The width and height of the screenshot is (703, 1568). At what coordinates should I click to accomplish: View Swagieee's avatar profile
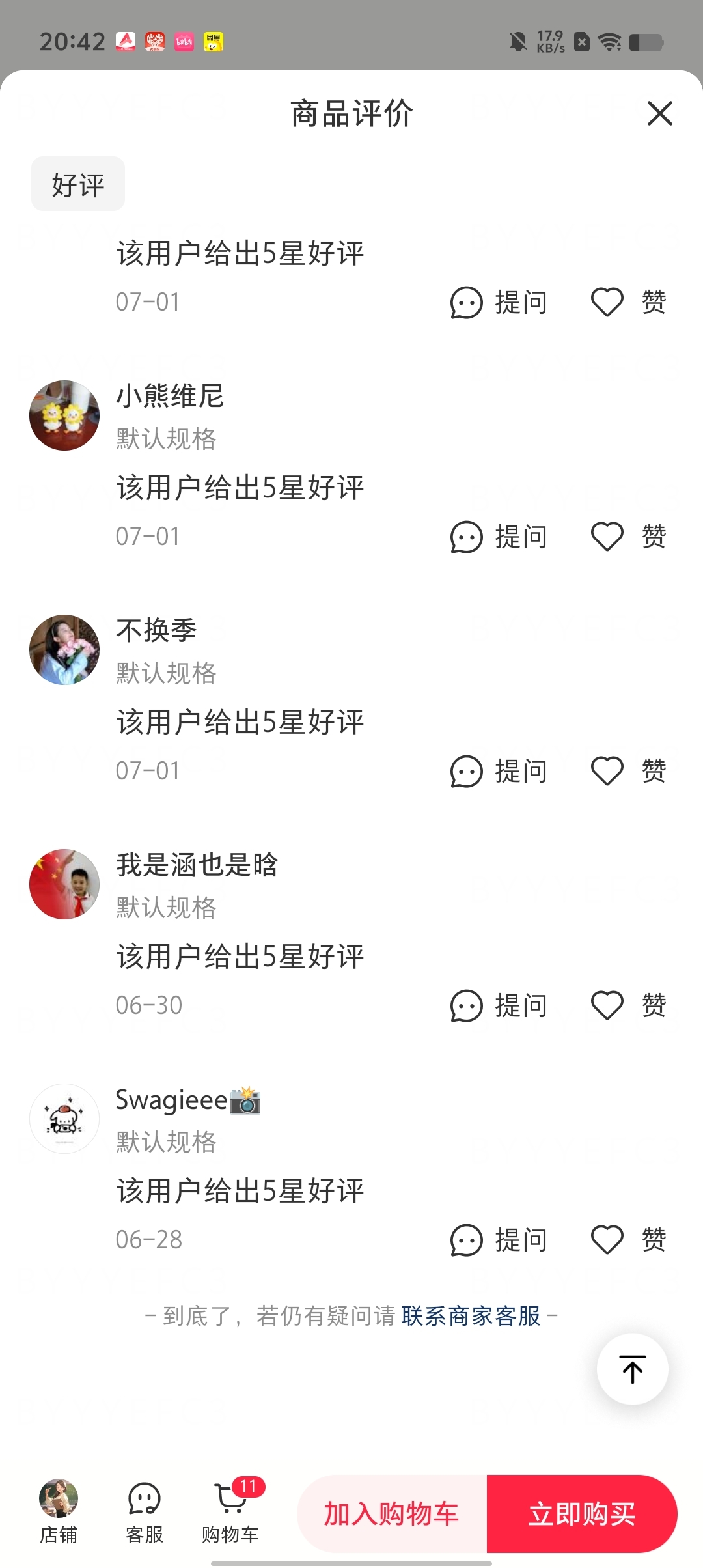[64, 1119]
